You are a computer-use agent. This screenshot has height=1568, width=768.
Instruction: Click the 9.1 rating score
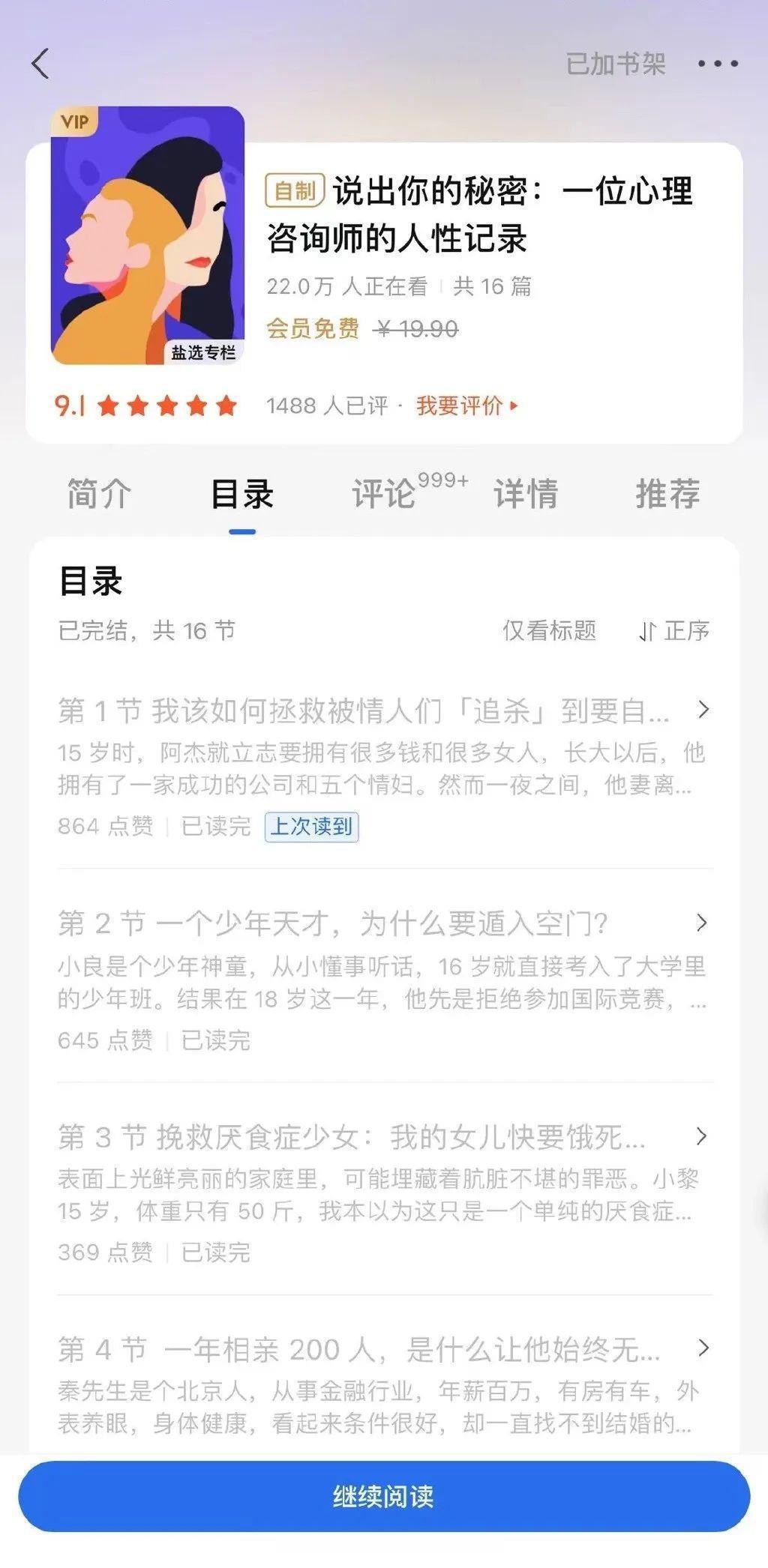pyautogui.click(x=68, y=406)
